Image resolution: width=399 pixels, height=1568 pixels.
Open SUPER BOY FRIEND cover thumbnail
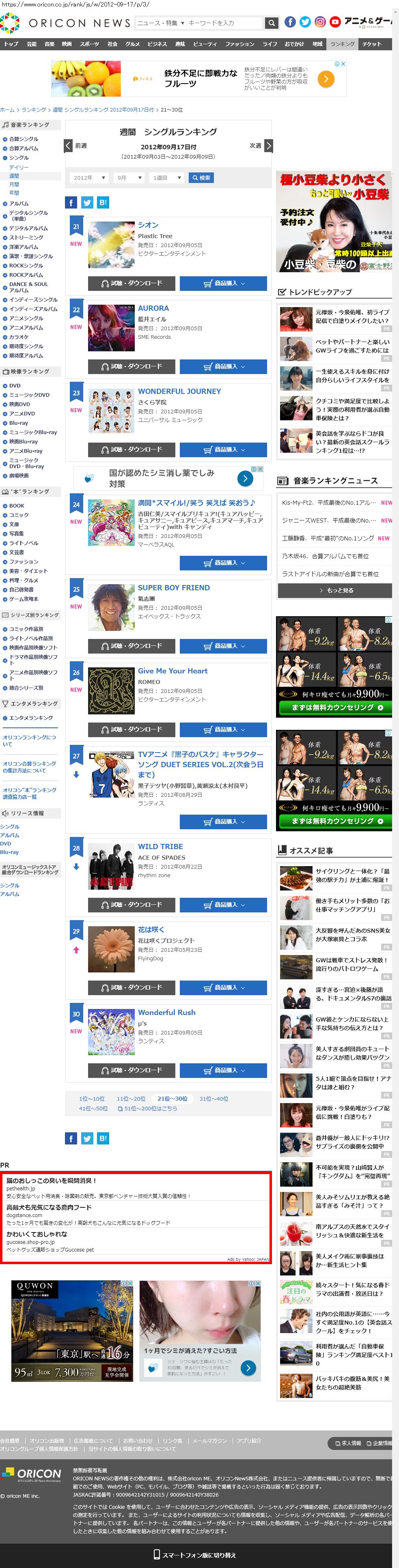click(111, 607)
